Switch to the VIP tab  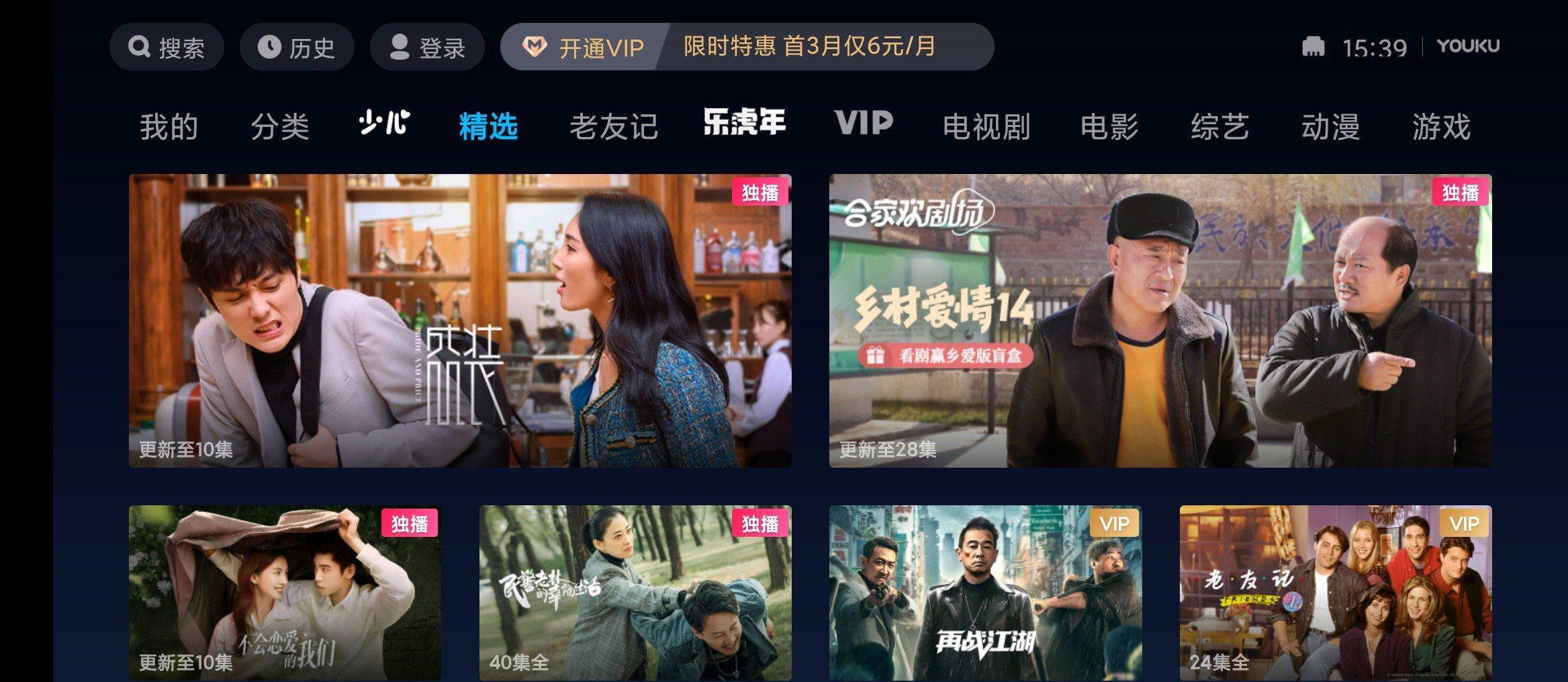coord(864,124)
